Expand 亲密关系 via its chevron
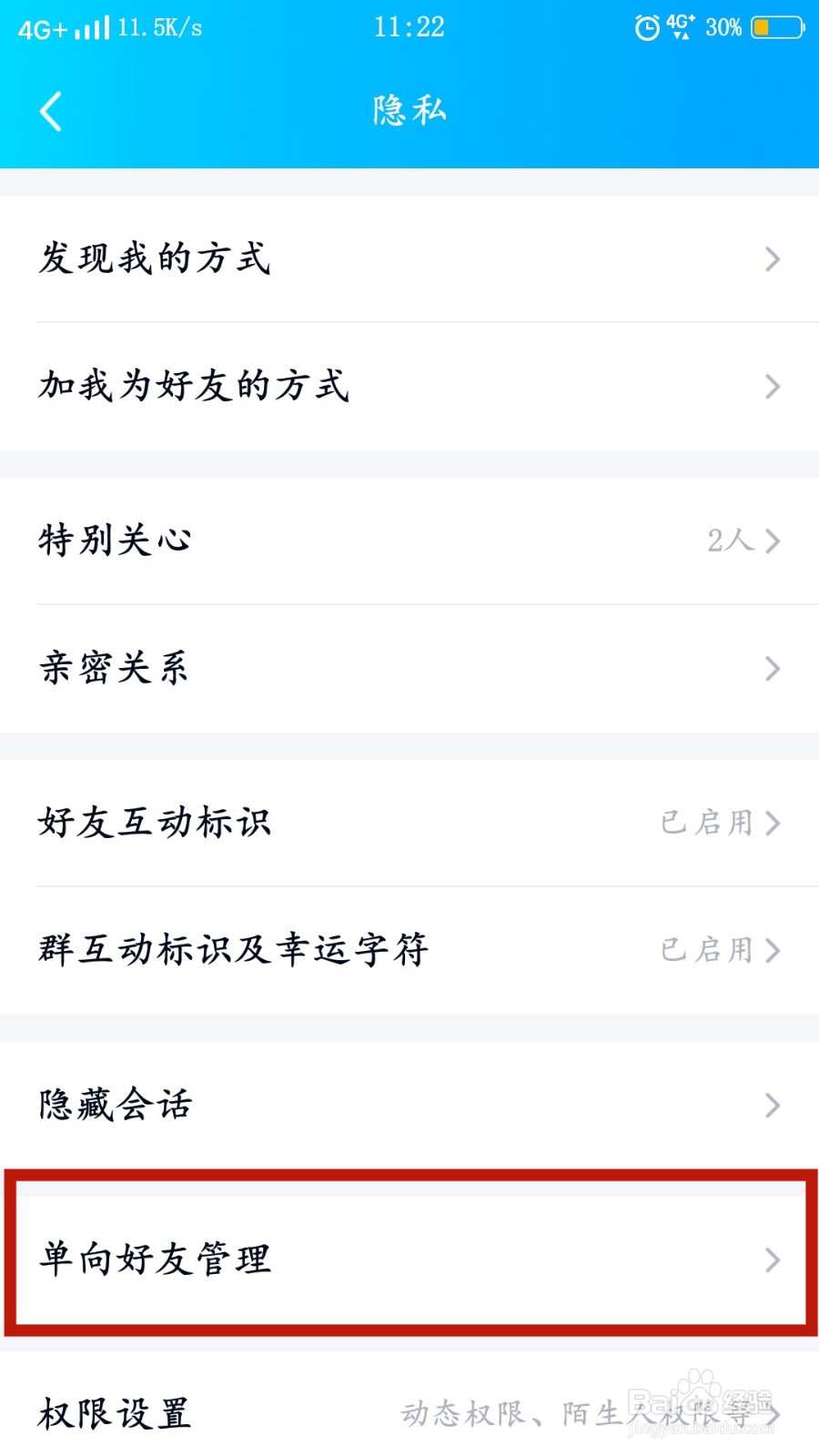 pos(773,669)
